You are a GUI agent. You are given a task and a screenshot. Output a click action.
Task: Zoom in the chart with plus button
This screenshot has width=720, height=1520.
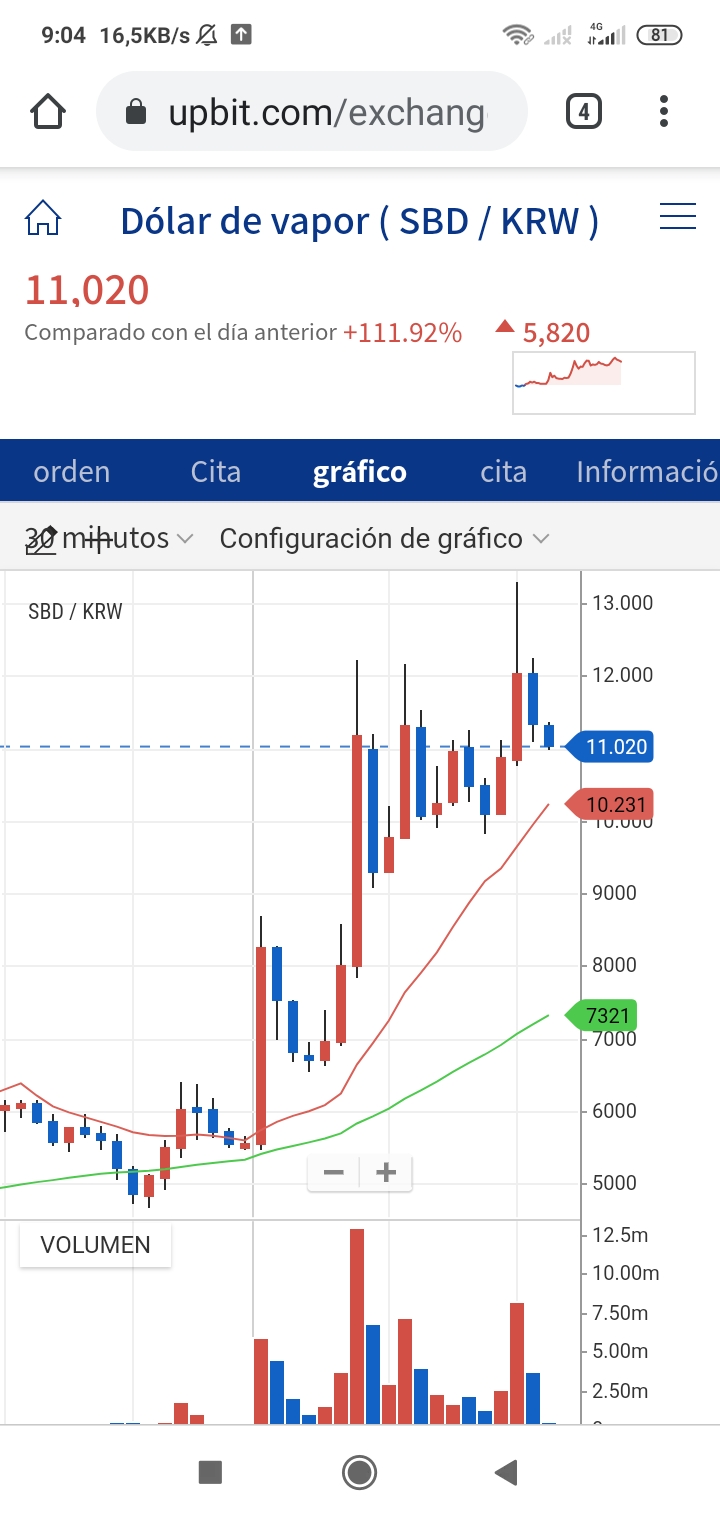(386, 1173)
